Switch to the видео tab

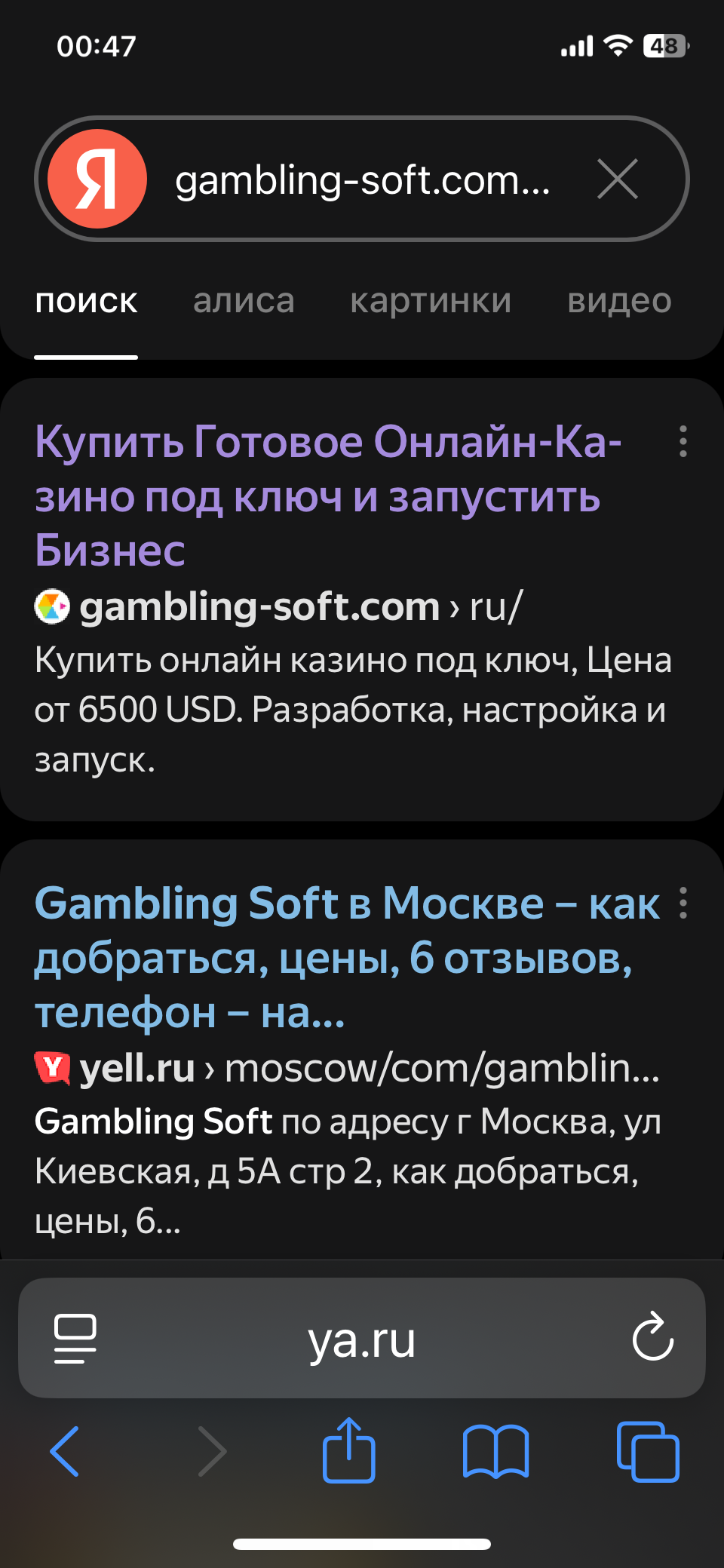[619, 301]
